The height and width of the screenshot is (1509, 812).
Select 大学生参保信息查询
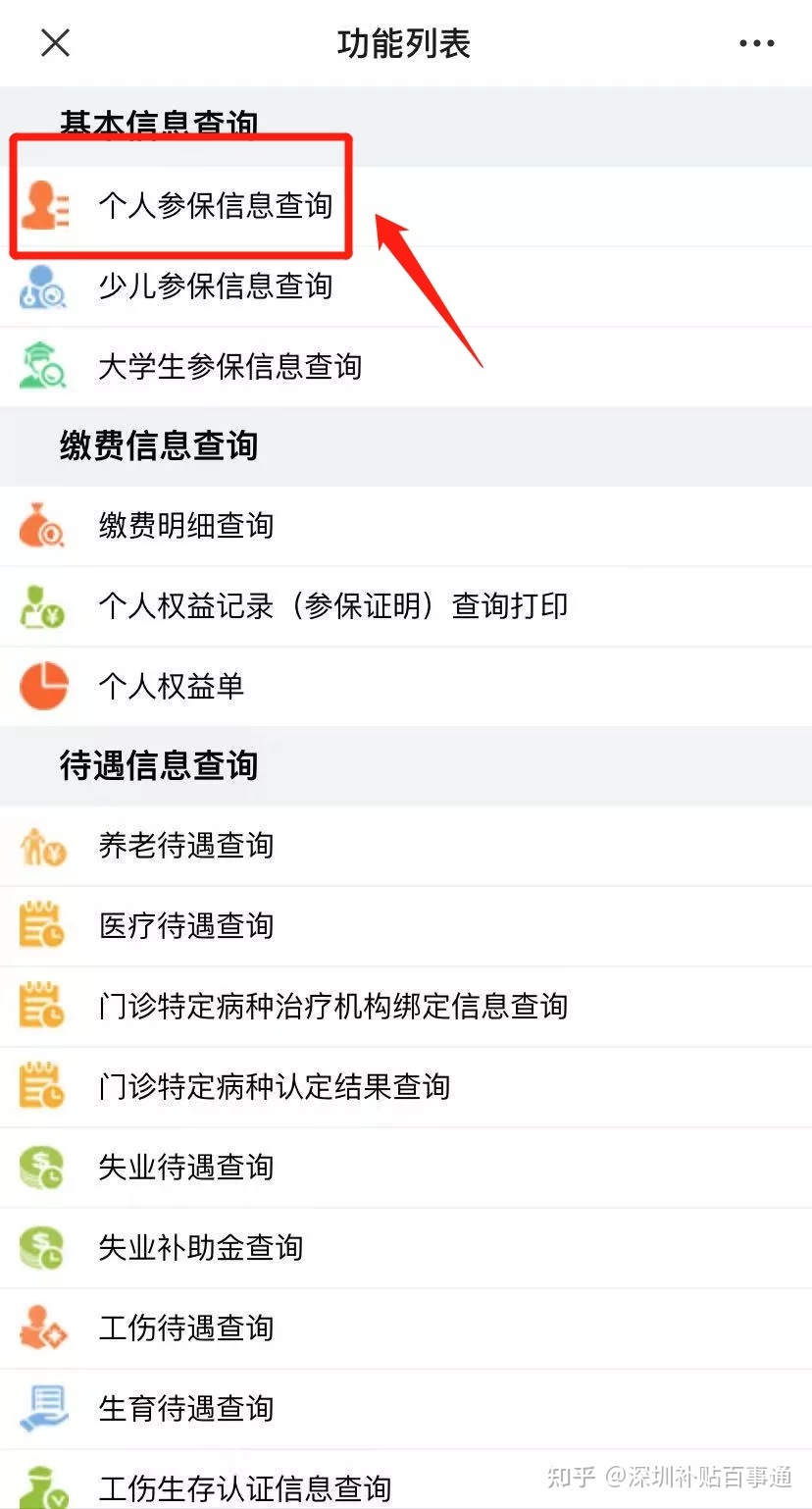click(x=406, y=367)
